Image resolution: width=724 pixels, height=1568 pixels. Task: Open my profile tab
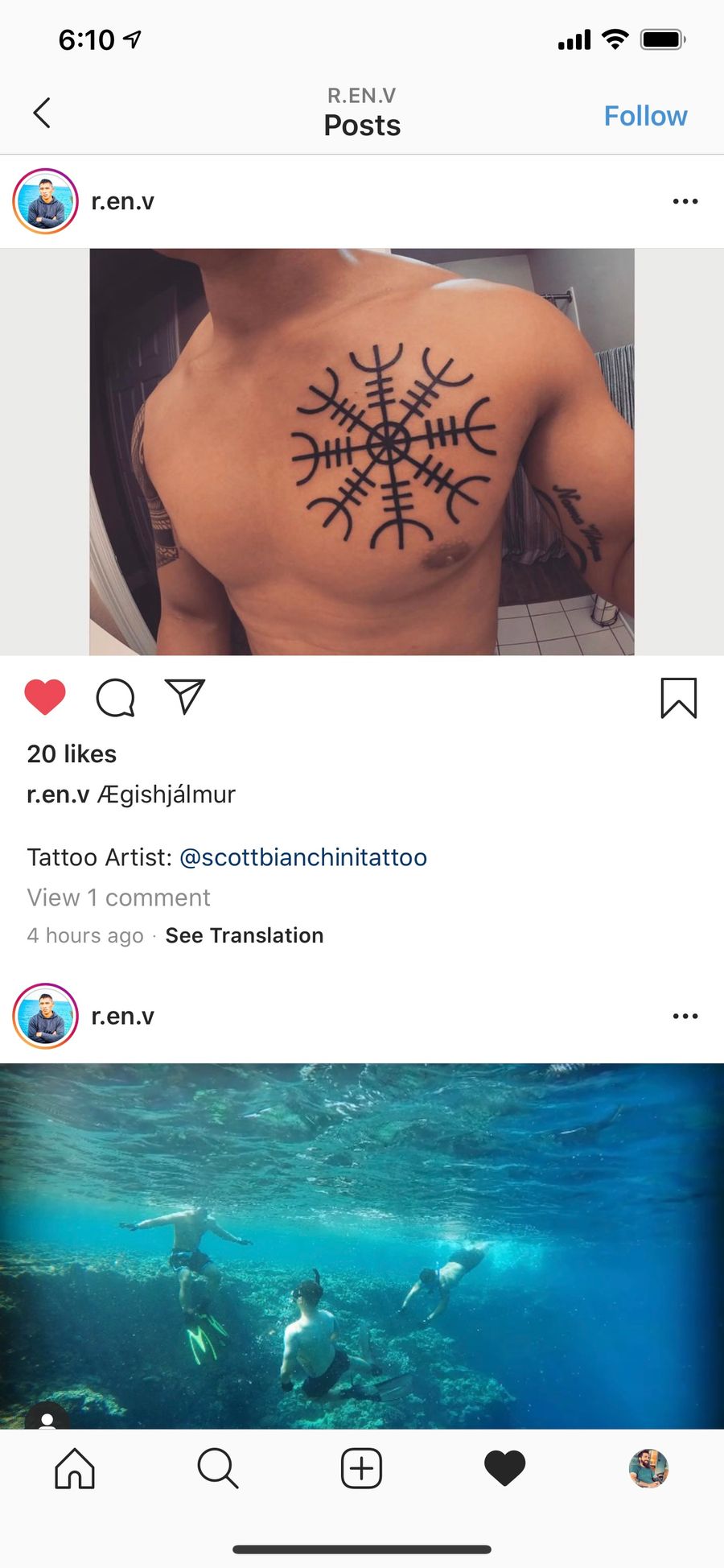tap(648, 1468)
